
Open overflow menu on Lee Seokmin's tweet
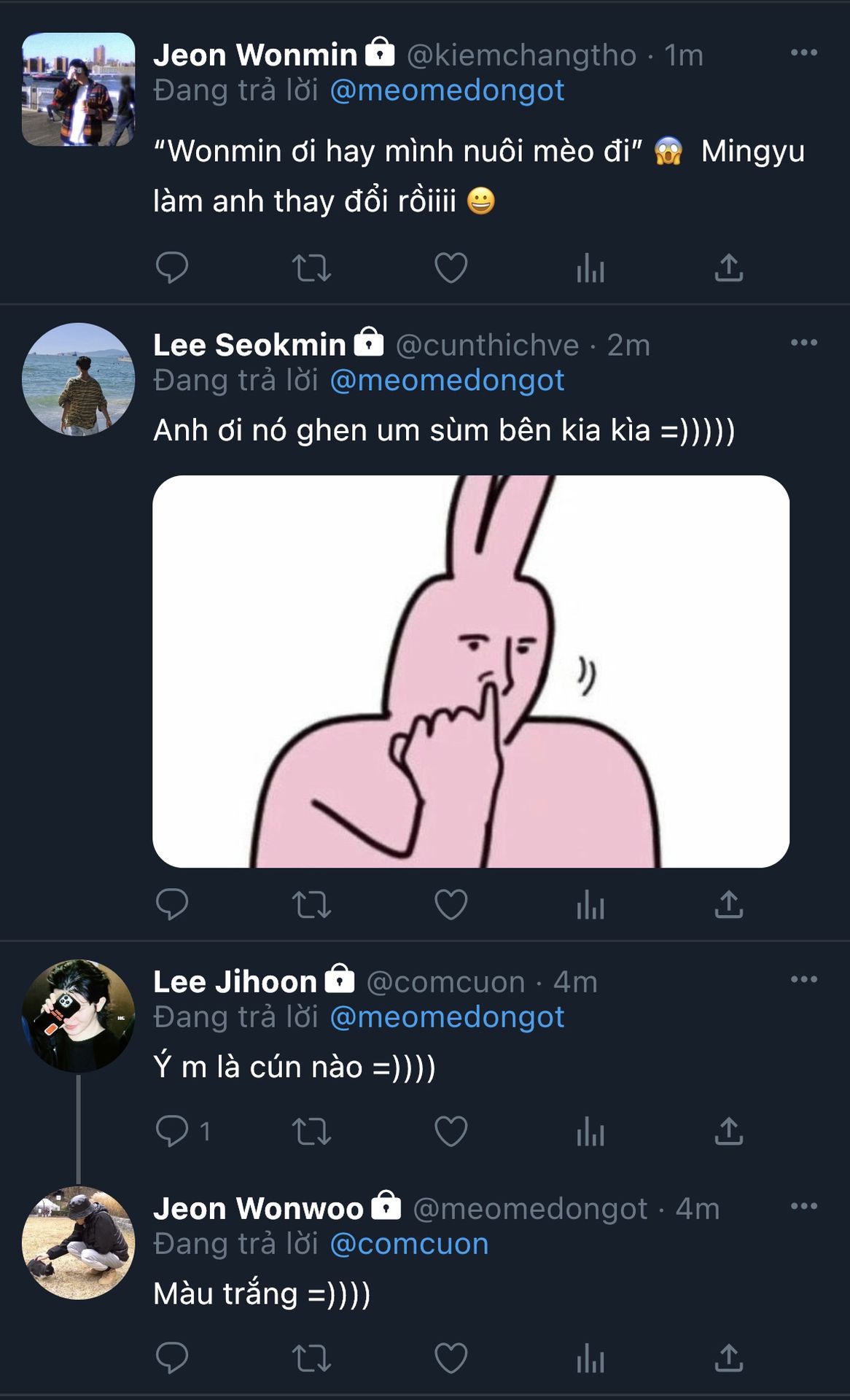[803, 343]
